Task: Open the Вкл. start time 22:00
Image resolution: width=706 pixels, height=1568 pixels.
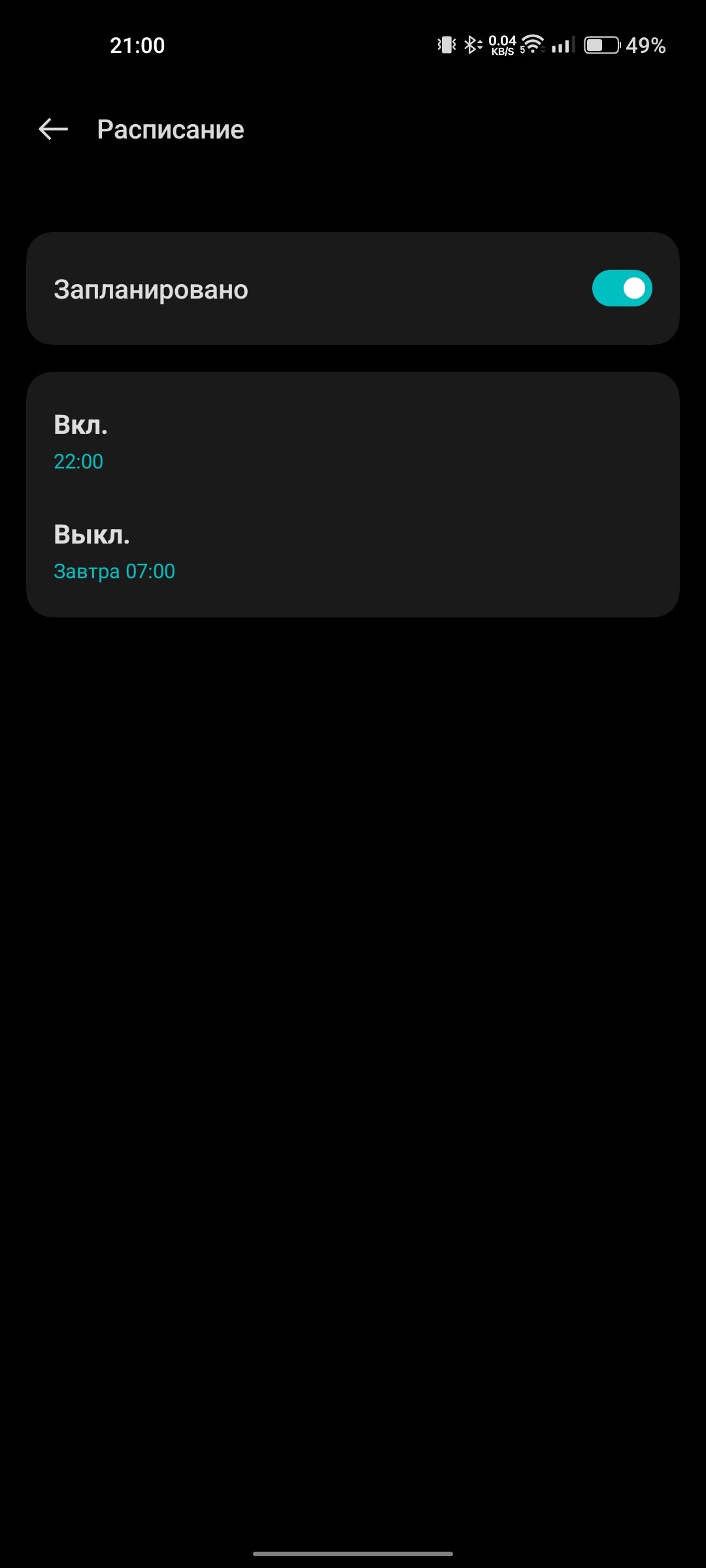Action: 353,442
